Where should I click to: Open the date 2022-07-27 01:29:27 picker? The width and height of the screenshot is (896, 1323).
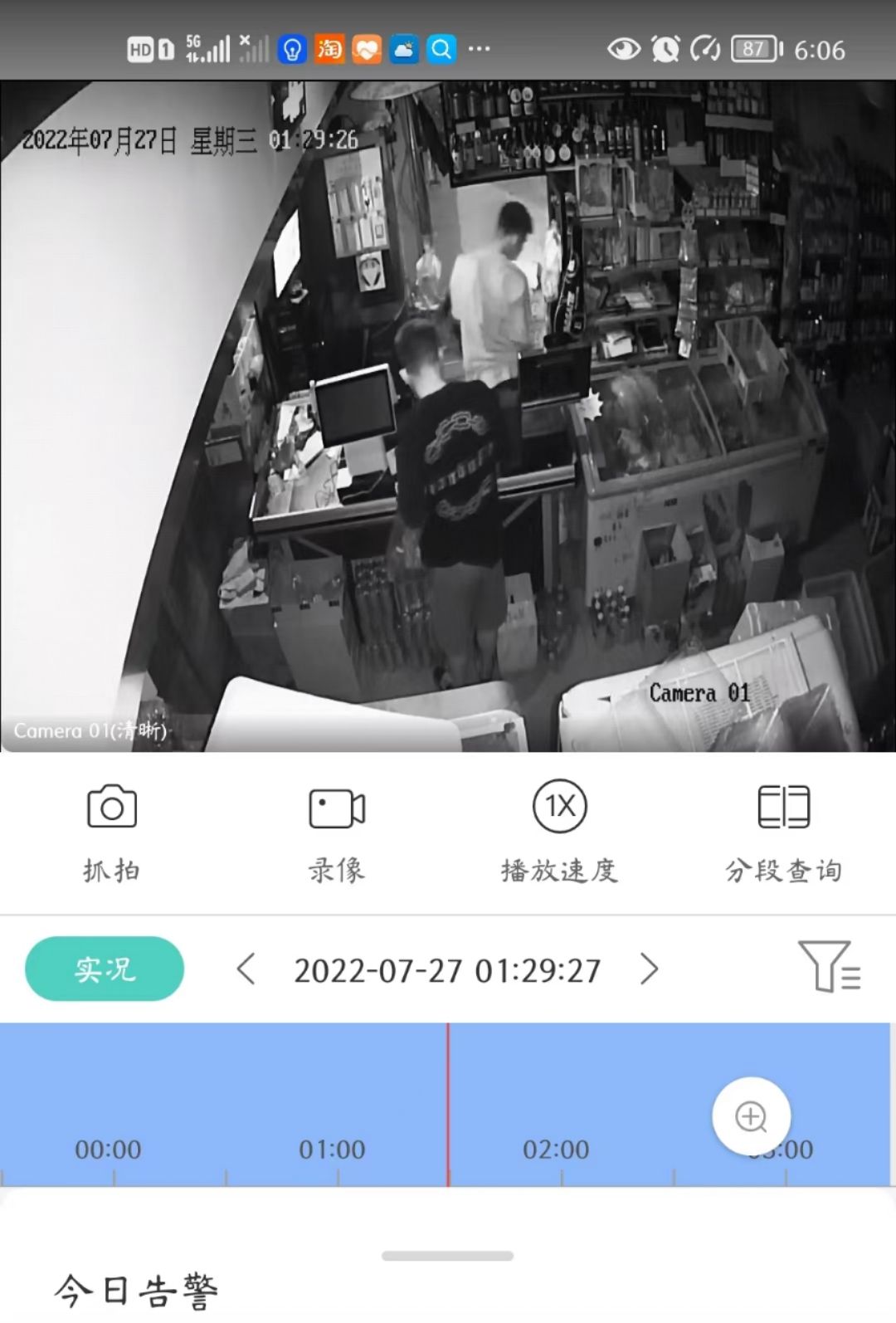click(447, 970)
